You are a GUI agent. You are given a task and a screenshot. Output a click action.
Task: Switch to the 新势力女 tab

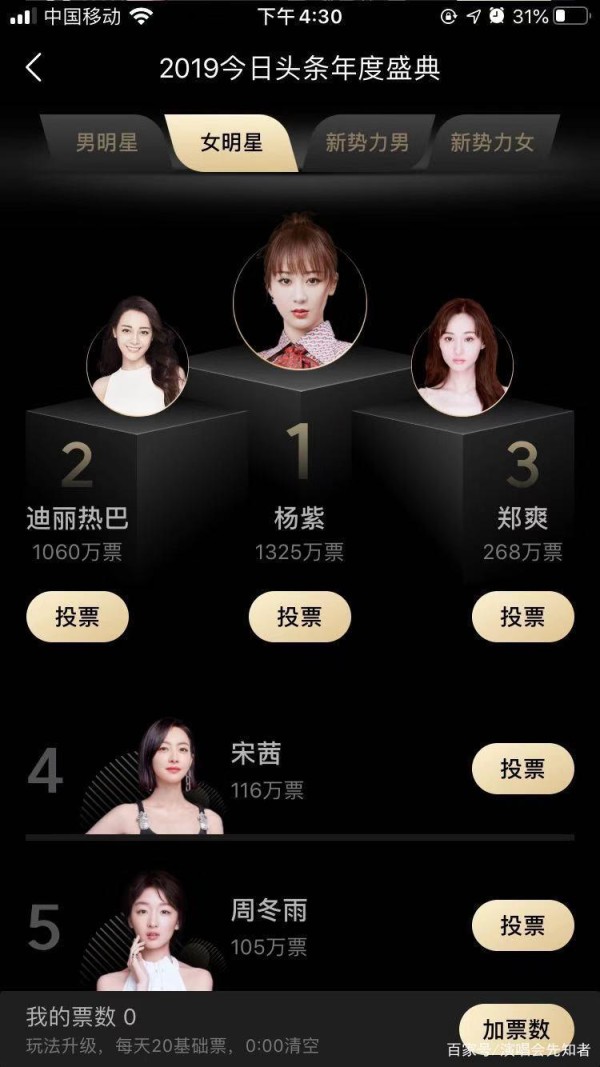492,142
